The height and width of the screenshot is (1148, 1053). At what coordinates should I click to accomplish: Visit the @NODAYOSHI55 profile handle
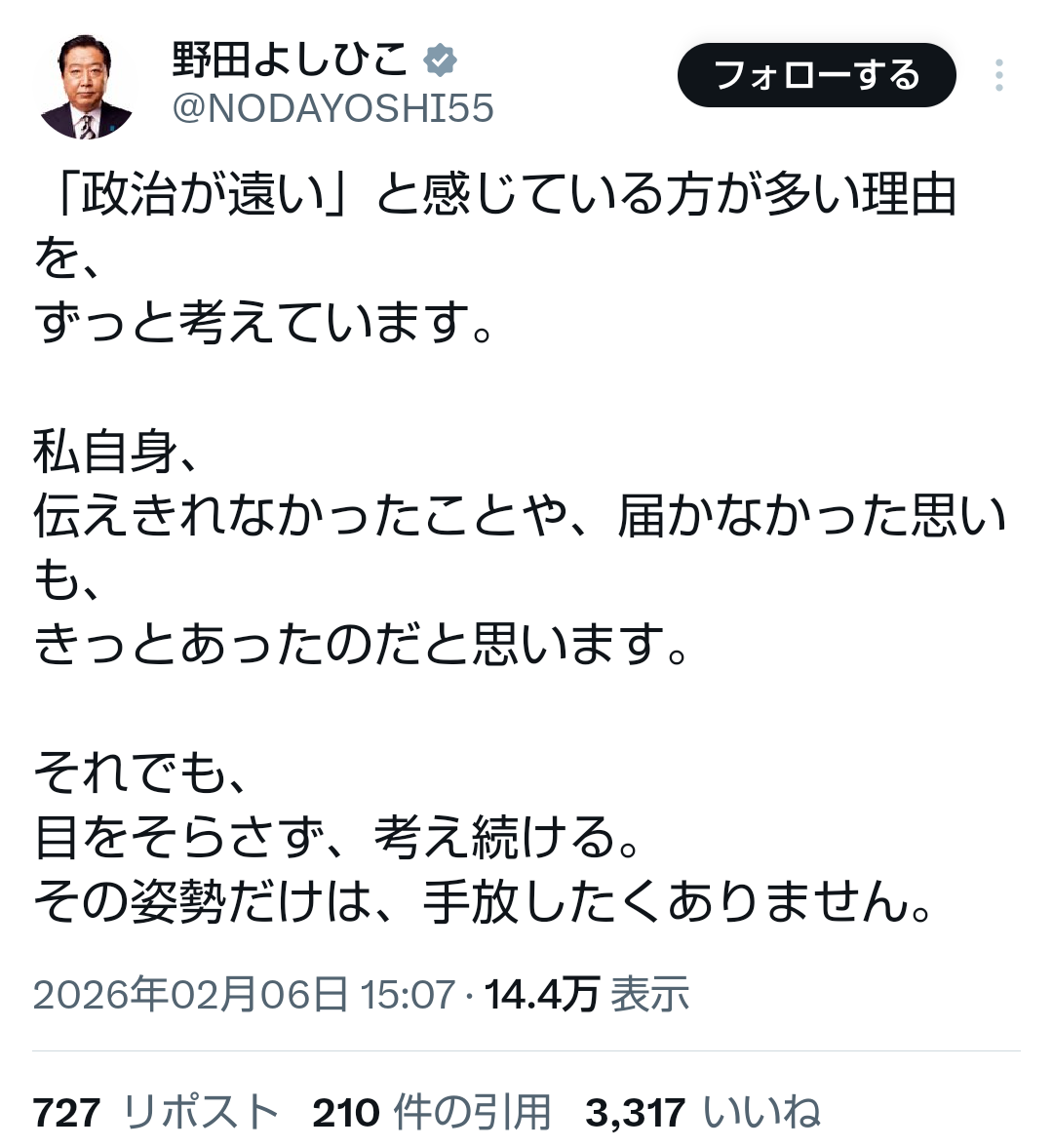(332, 108)
